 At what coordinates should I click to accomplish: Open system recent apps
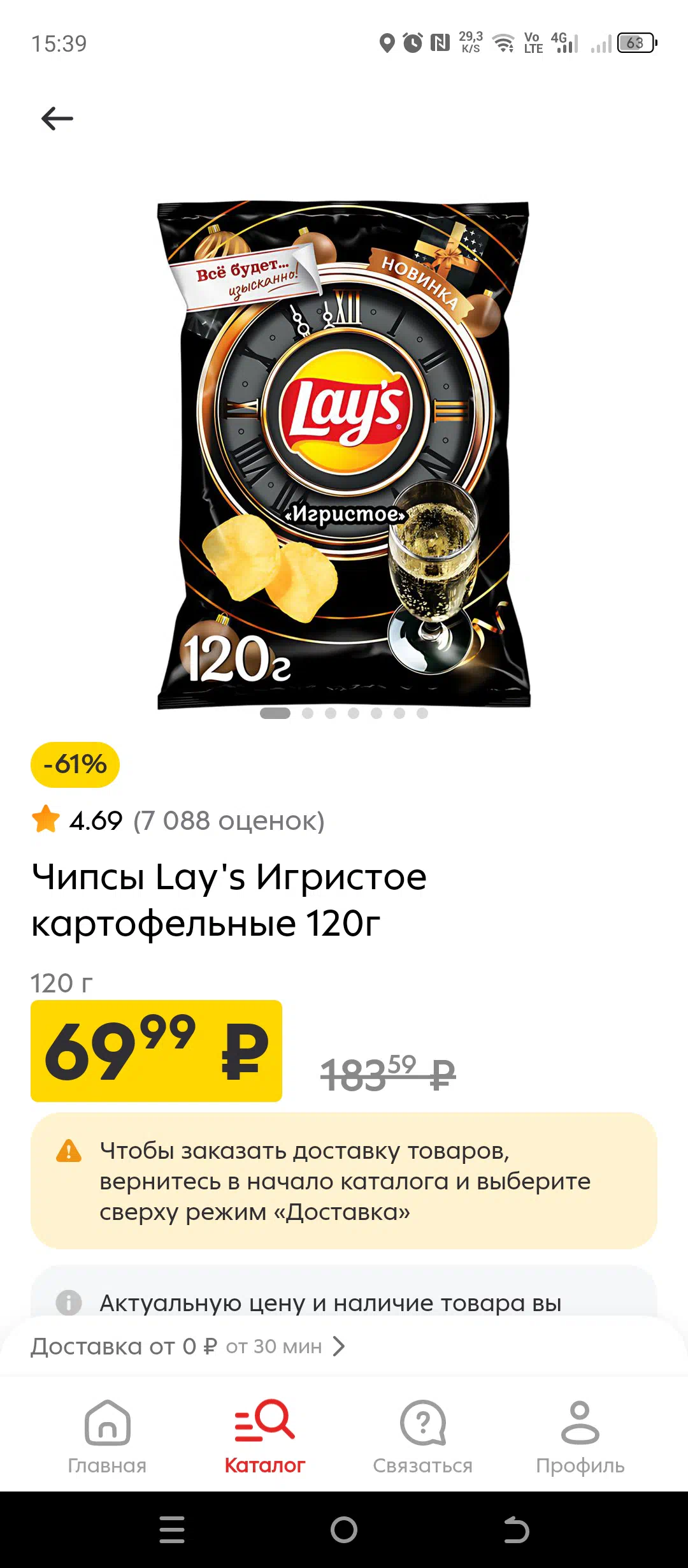172,1529
